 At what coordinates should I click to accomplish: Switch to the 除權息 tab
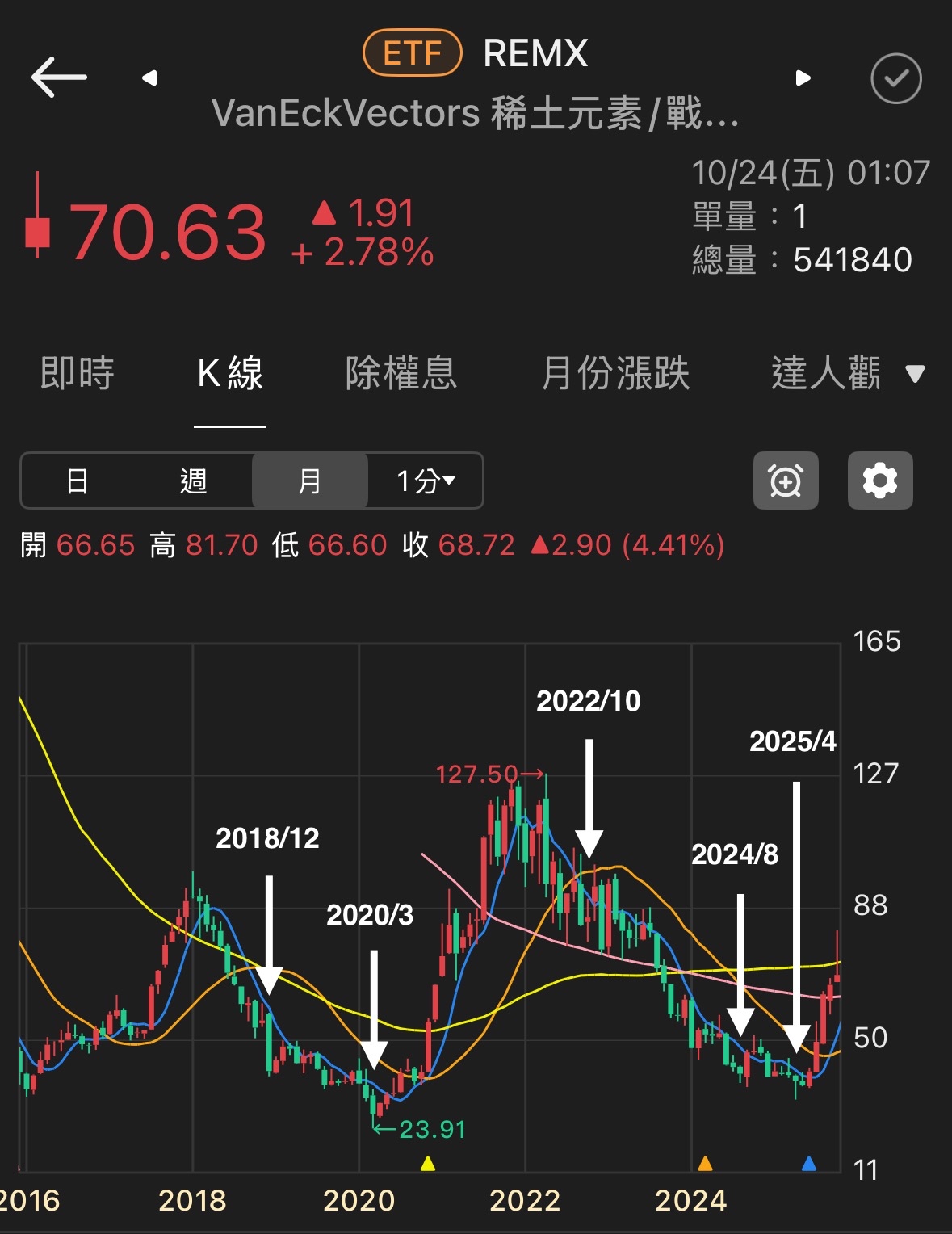(x=401, y=374)
